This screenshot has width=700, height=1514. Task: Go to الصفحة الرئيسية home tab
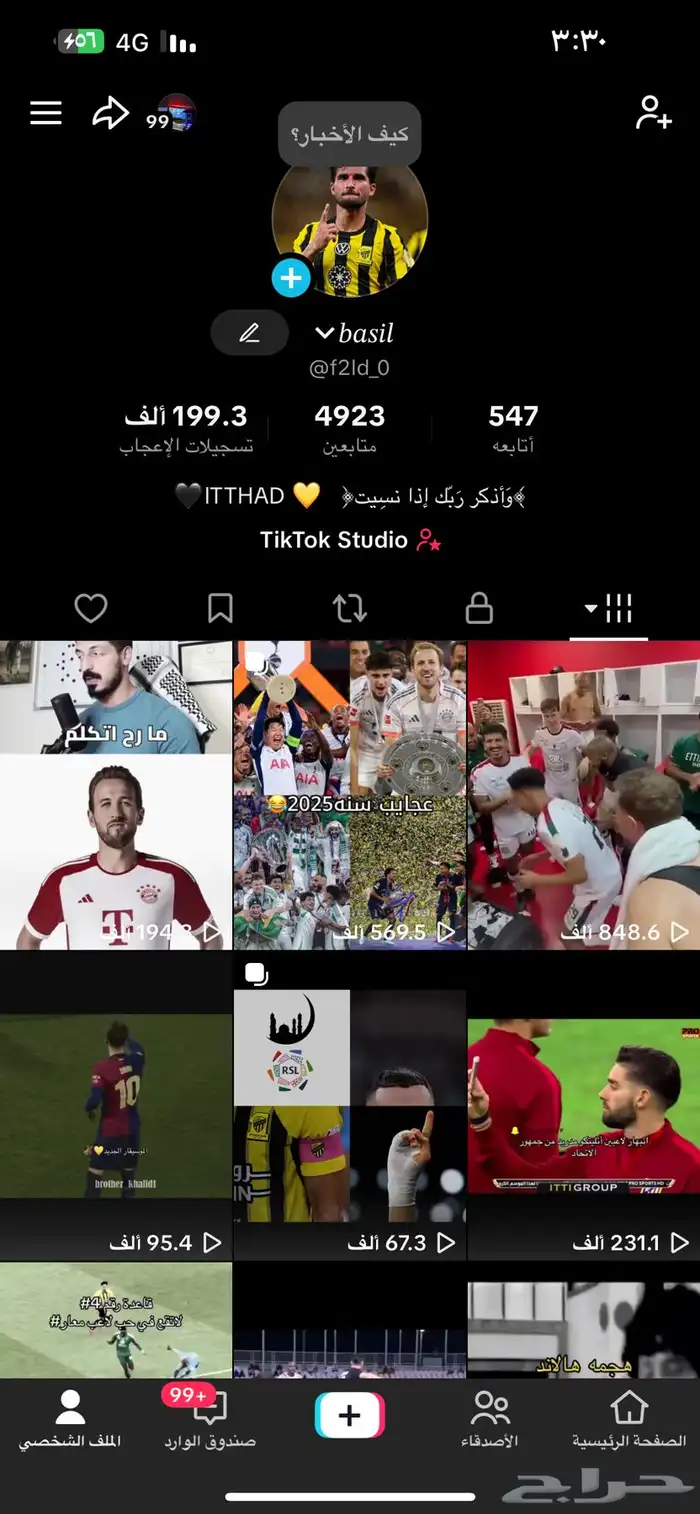(x=629, y=1419)
